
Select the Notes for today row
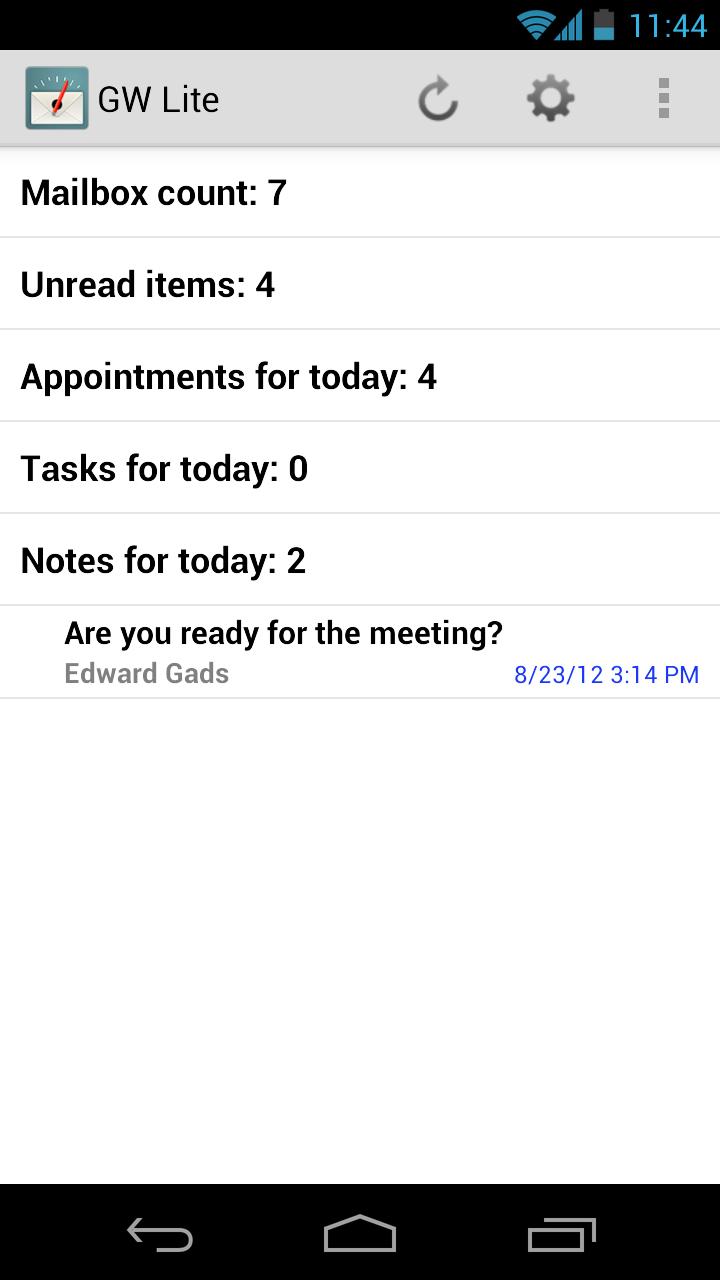[360, 560]
